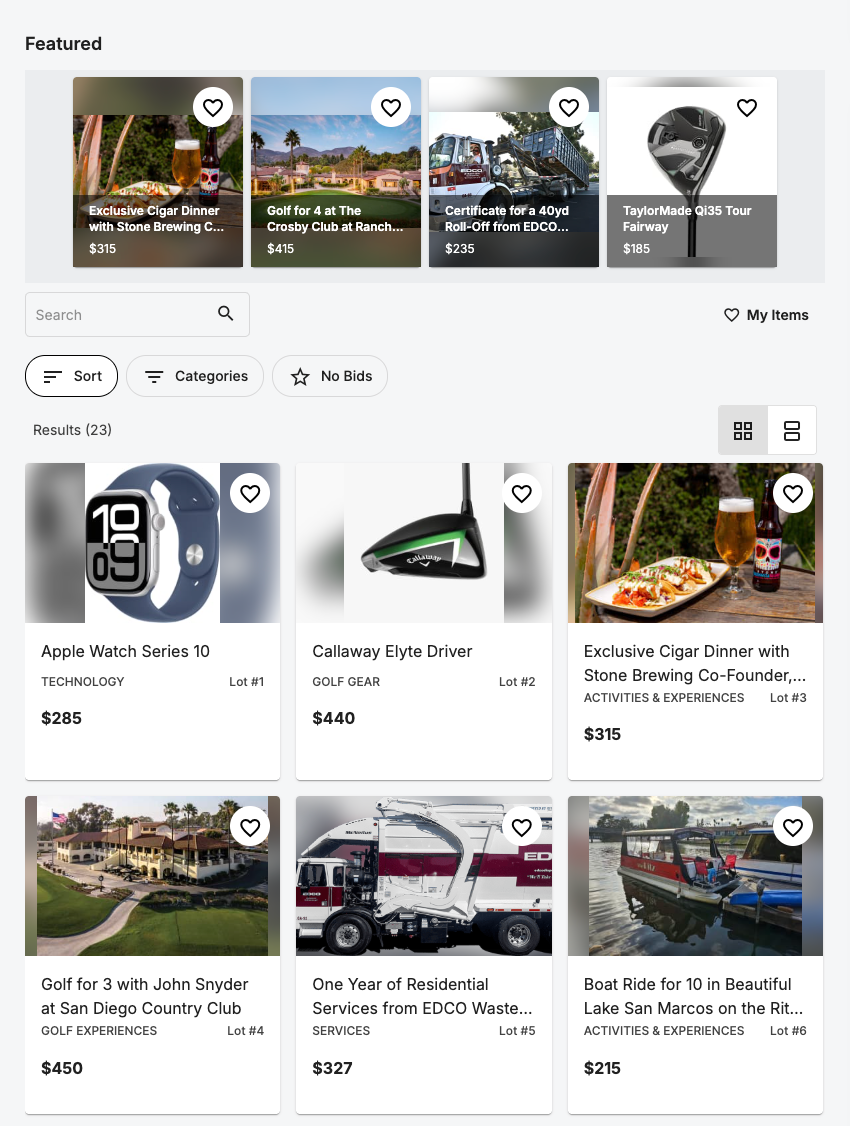Tap the Search input field

tap(120, 315)
